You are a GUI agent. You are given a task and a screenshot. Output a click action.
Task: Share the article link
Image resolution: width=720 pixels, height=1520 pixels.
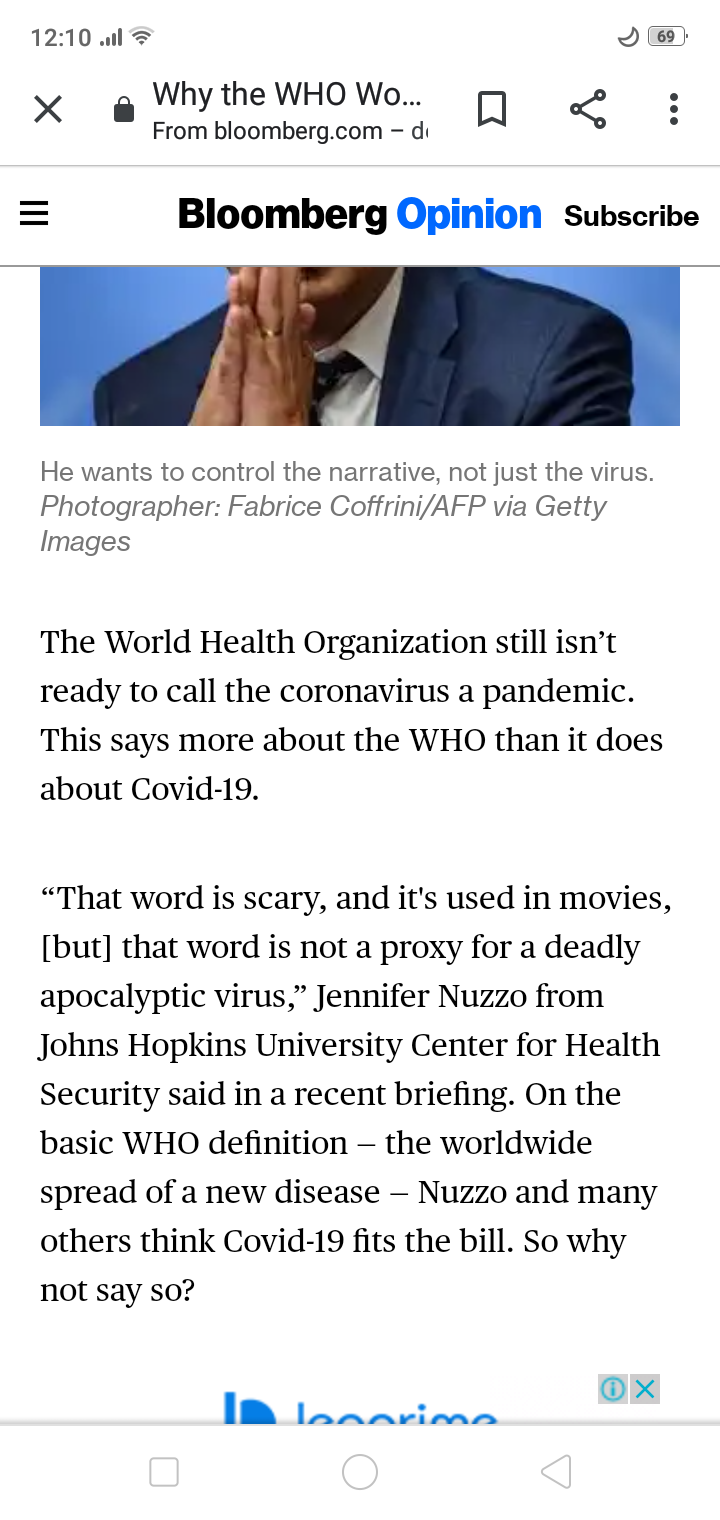click(x=588, y=109)
